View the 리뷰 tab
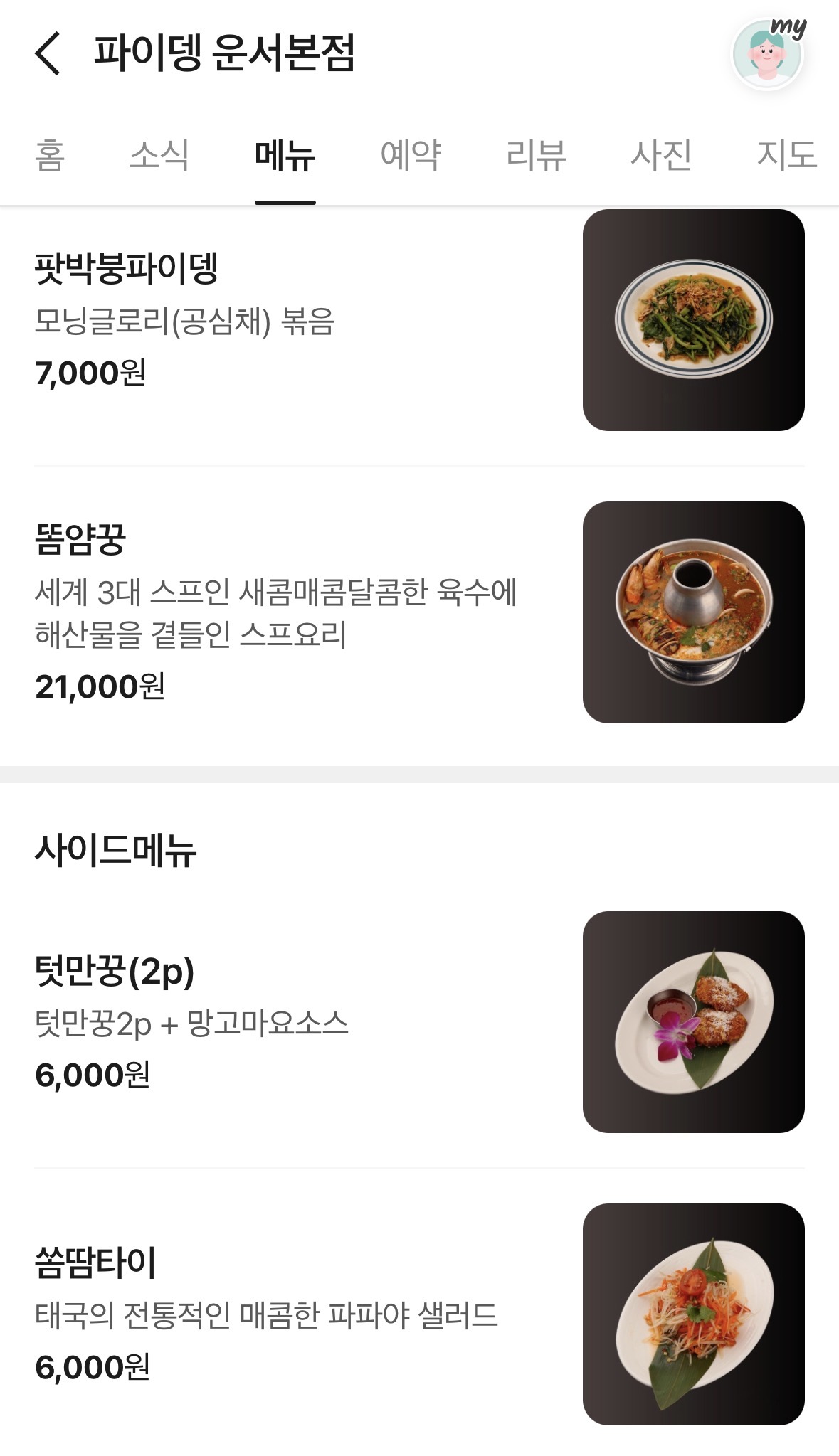The height and width of the screenshot is (1456, 839). click(x=536, y=155)
